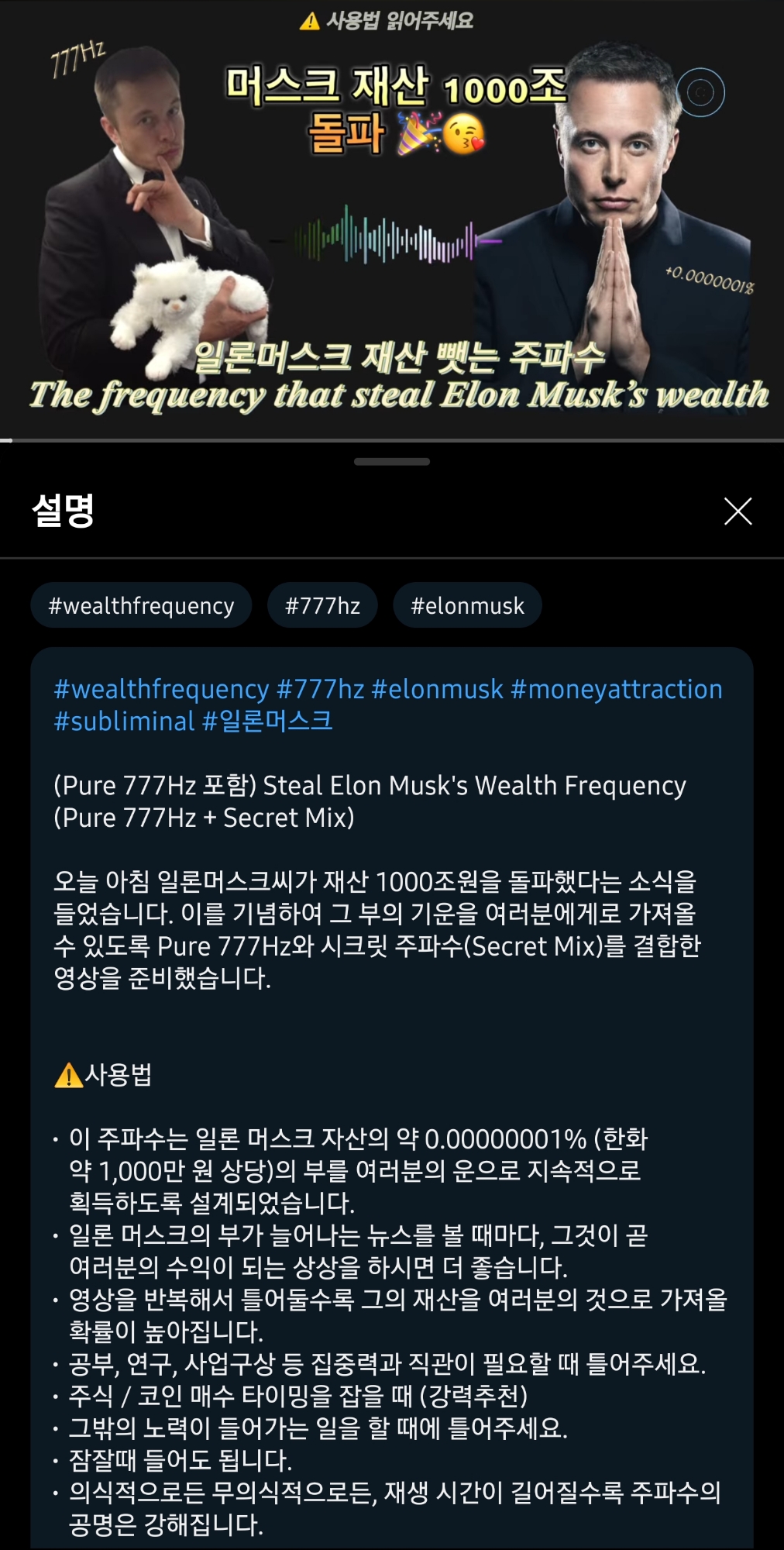This screenshot has width=784, height=1550.
Task: Follow the #subliminal hashtag link
Action: pyautogui.click(x=124, y=722)
